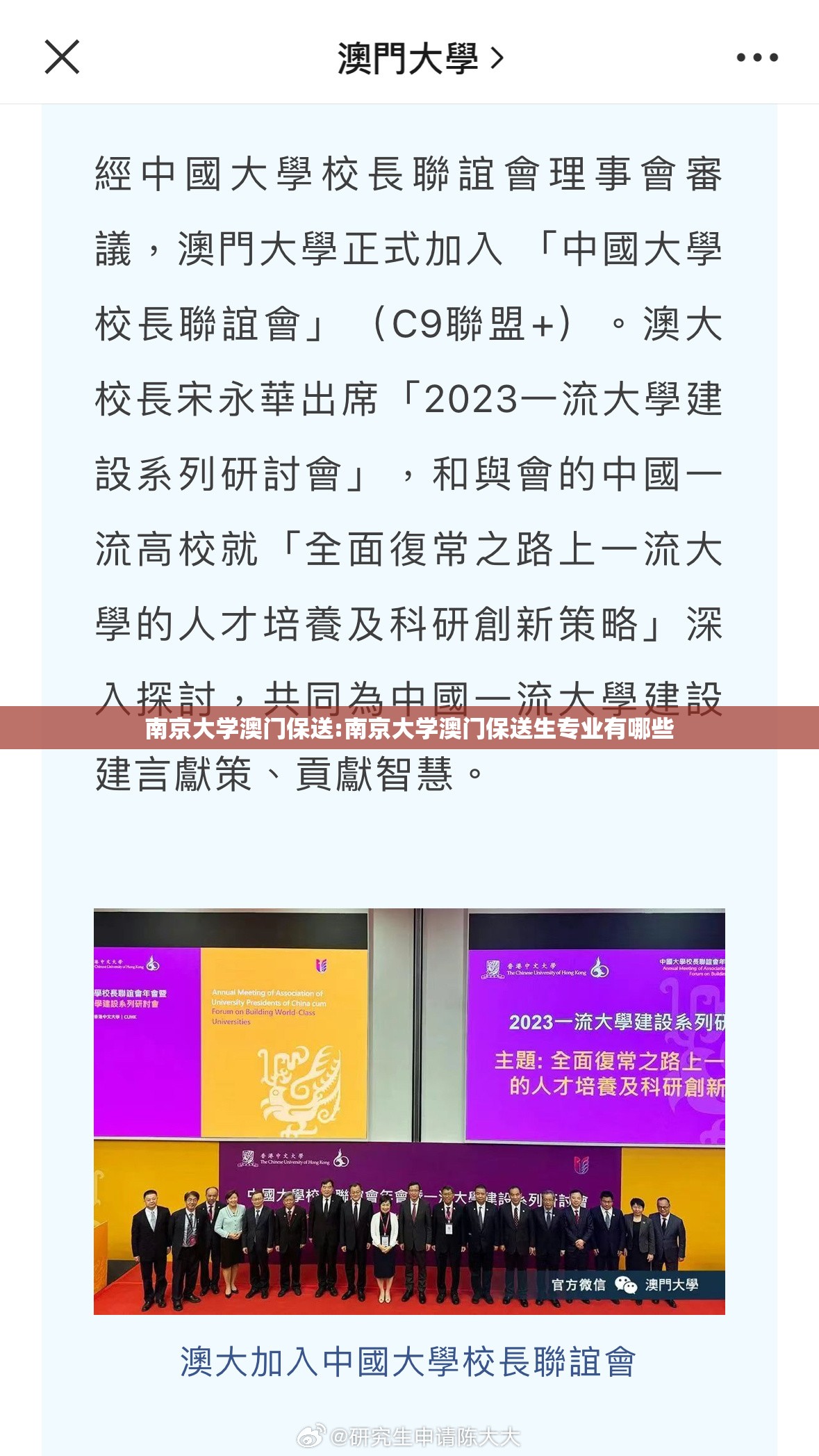Screen dimensions: 819x1456
Task: Open the 澳門大學 account profile
Action: click(419, 58)
